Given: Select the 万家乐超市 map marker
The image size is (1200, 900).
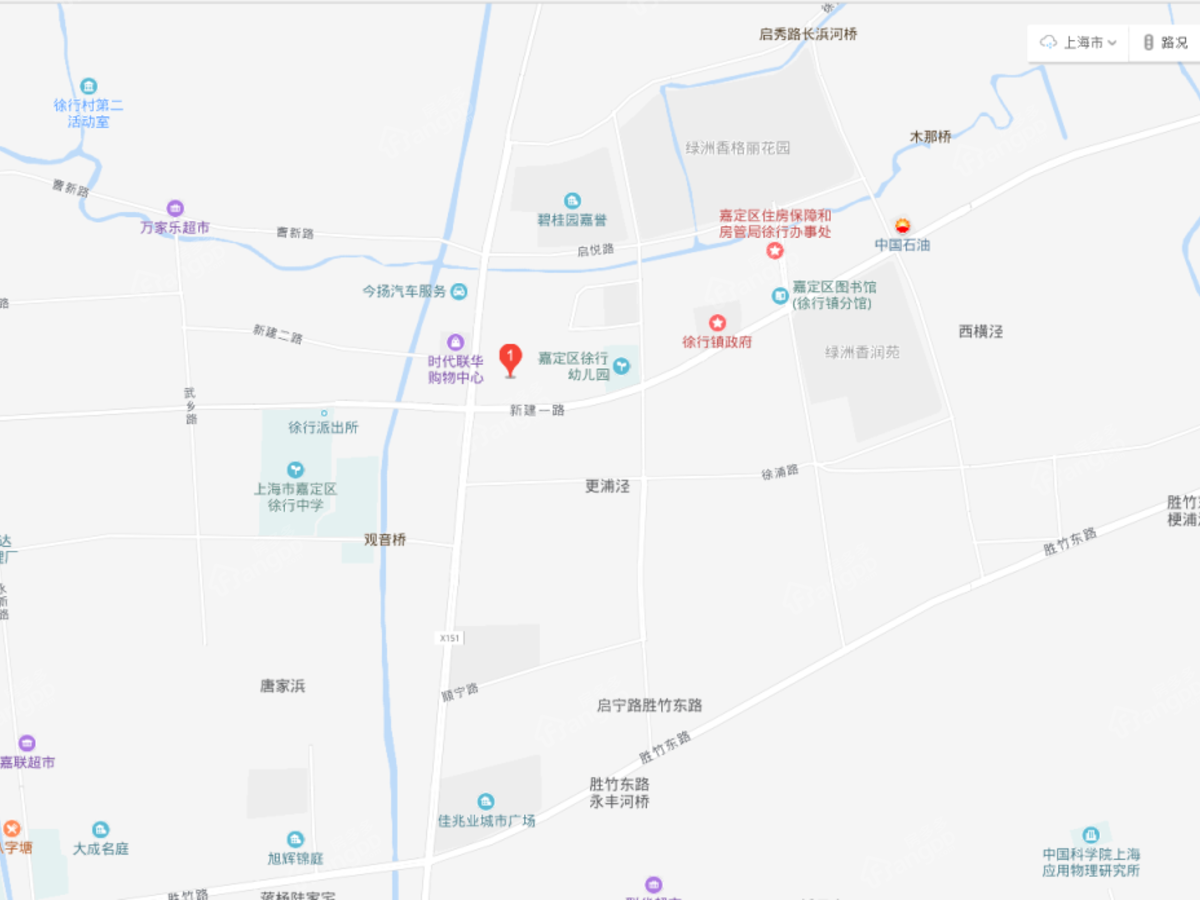Looking at the screenshot, I should (x=175, y=208).
